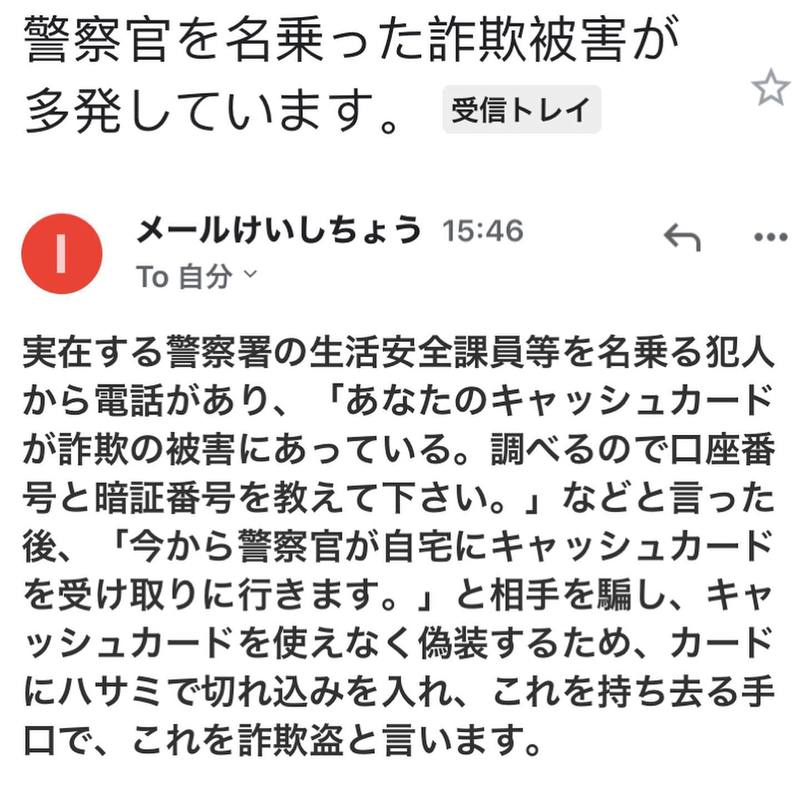Image resolution: width=800 pixels, height=799 pixels.
Task: Tap the 受信トレイ label chip
Action: click(521, 110)
